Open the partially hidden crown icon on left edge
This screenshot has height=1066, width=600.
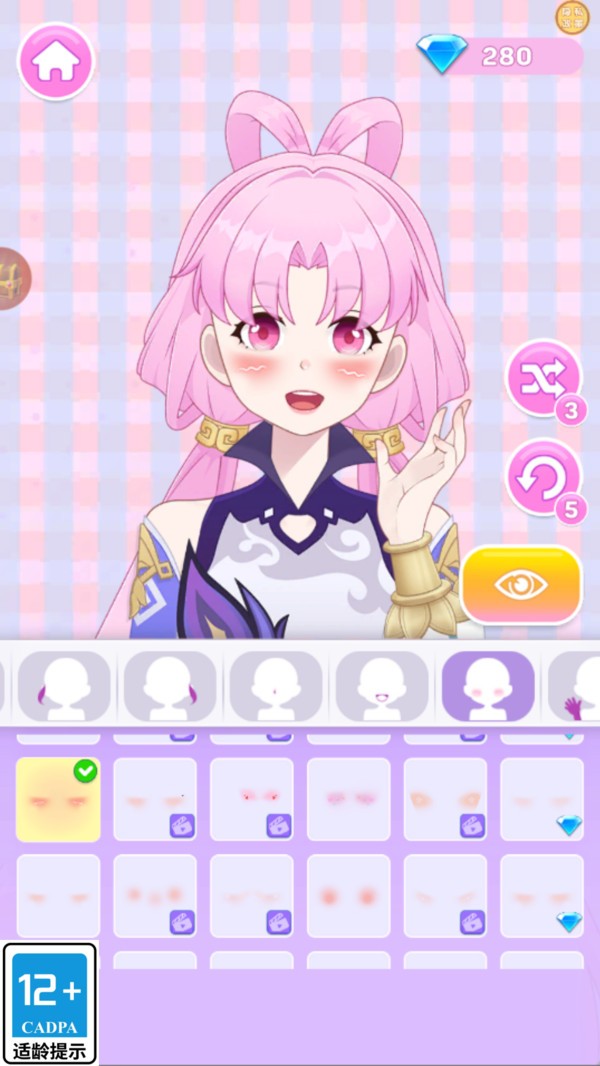pos(14,279)
